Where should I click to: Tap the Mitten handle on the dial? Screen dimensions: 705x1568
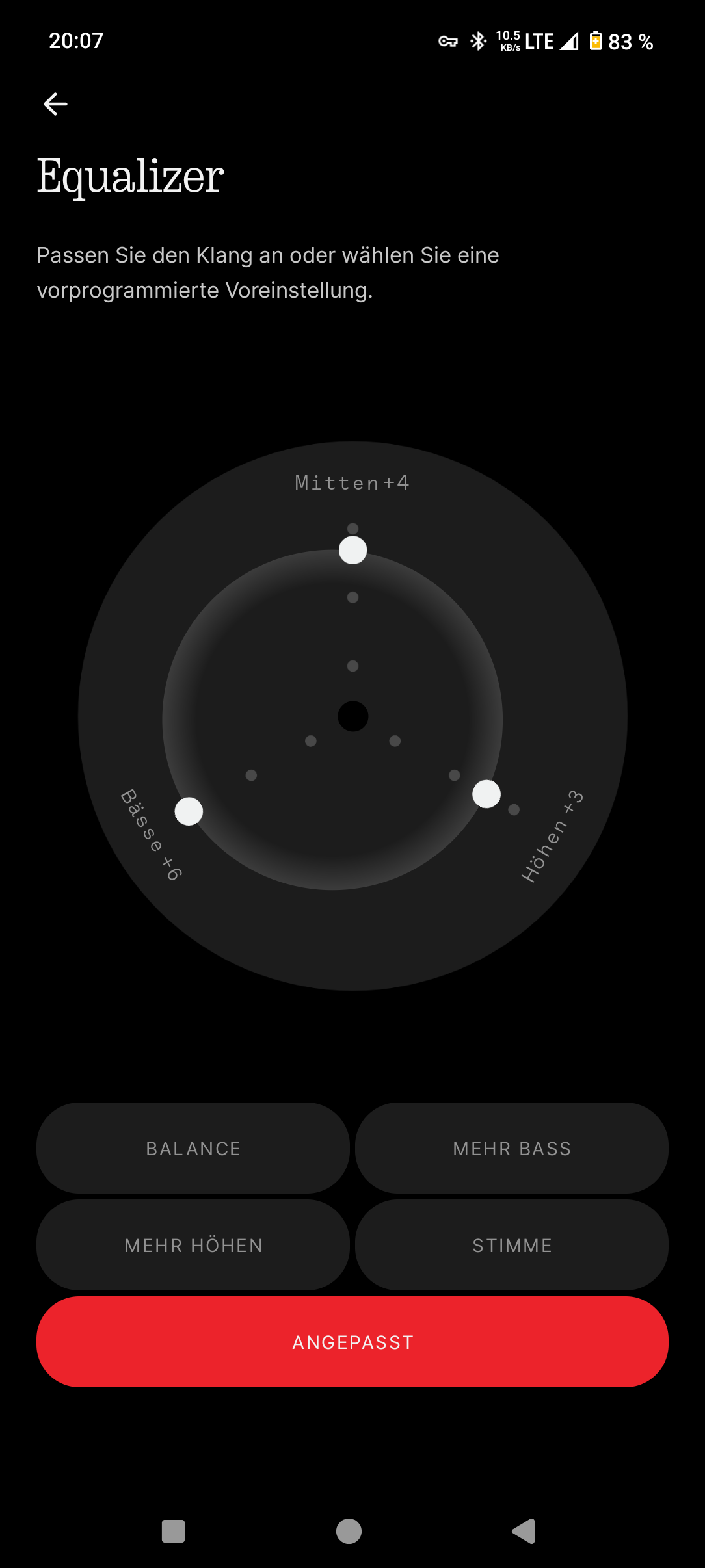click(x=352, y=550)
